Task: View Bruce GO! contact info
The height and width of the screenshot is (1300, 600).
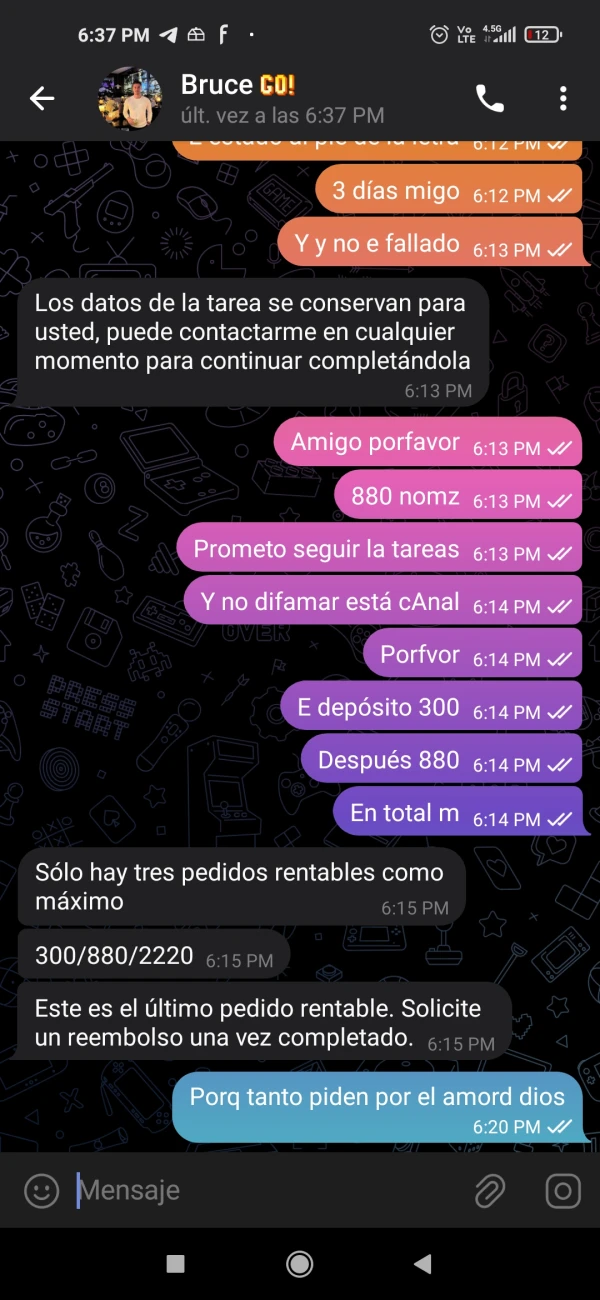Action: tap(280, 99)
